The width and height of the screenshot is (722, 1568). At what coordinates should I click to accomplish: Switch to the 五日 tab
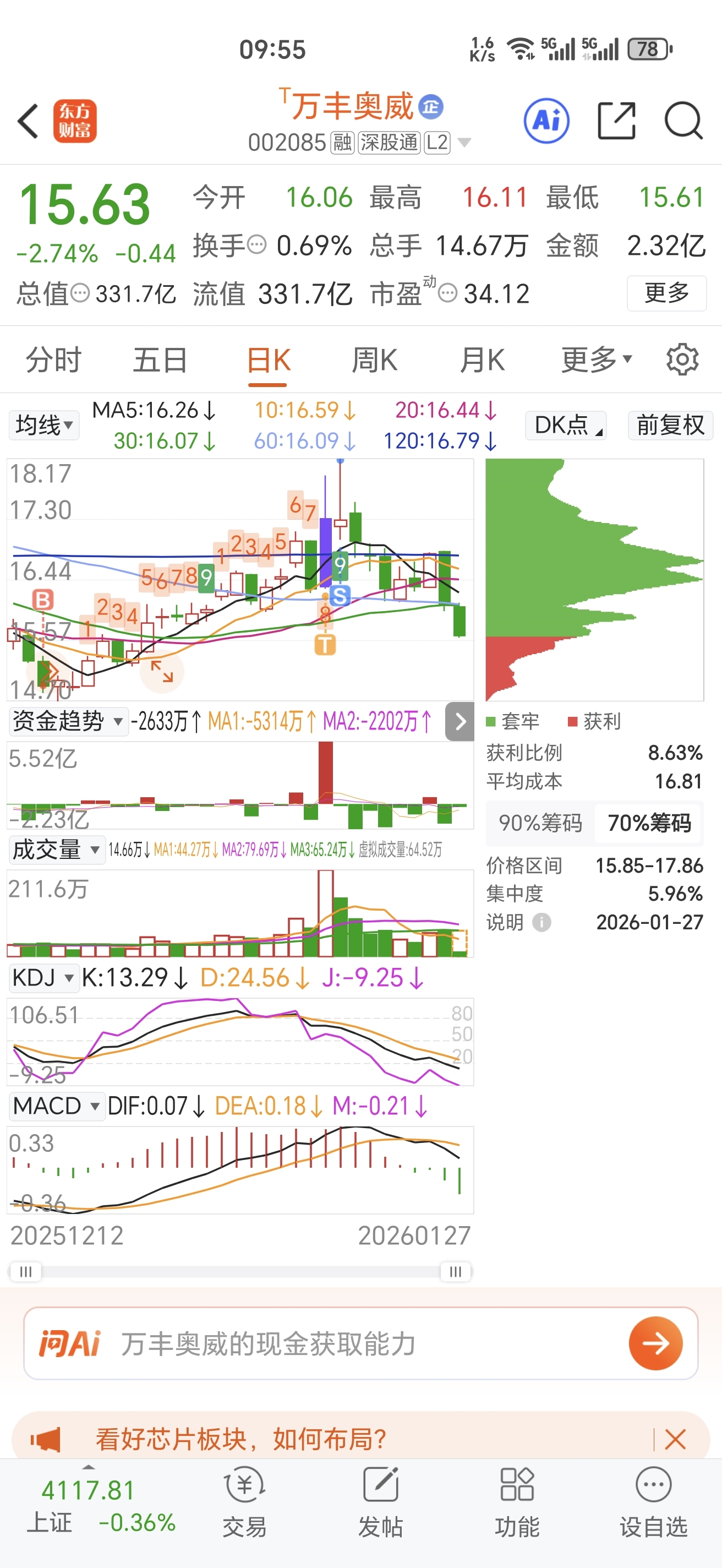(x=161, y=360)
